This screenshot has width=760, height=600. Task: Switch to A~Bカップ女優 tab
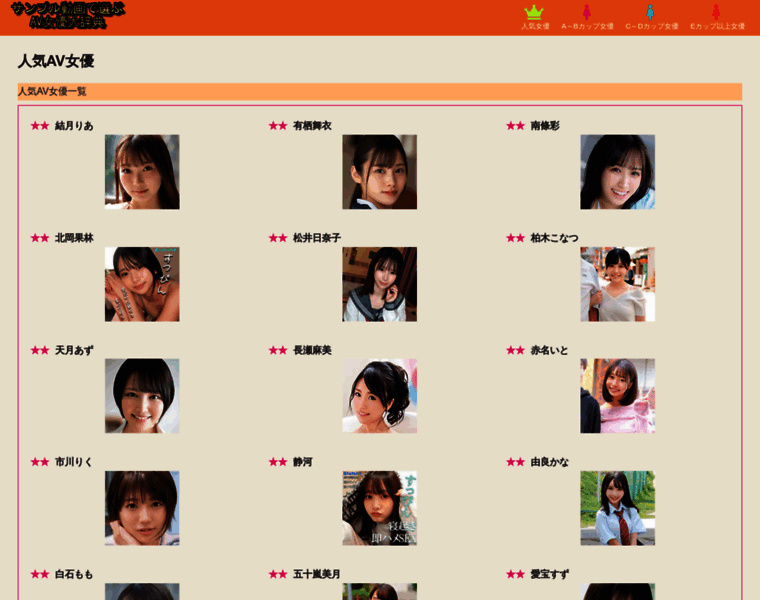click(x=587, y=17)
